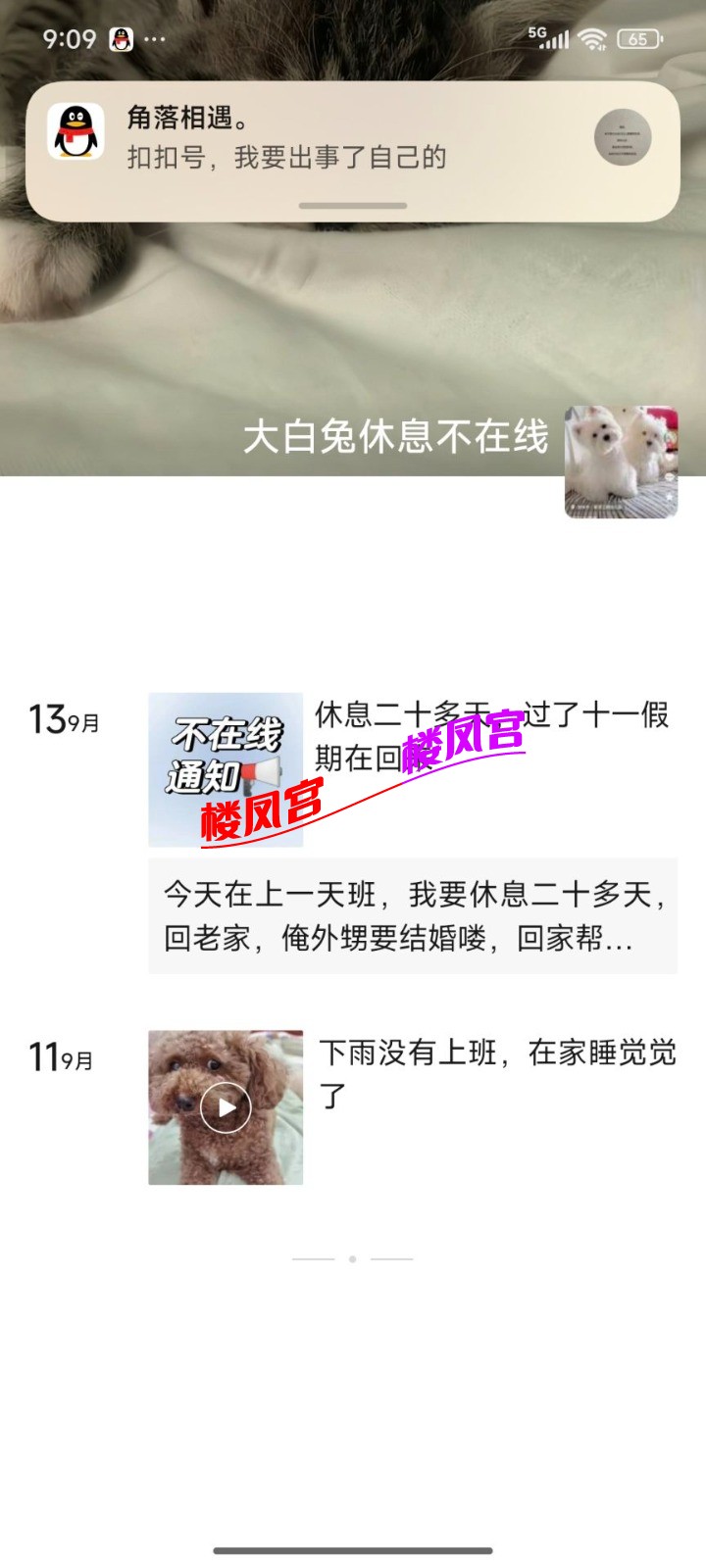Open the 不在线通知 post image
706x1568 pixels.
point(226,769)
